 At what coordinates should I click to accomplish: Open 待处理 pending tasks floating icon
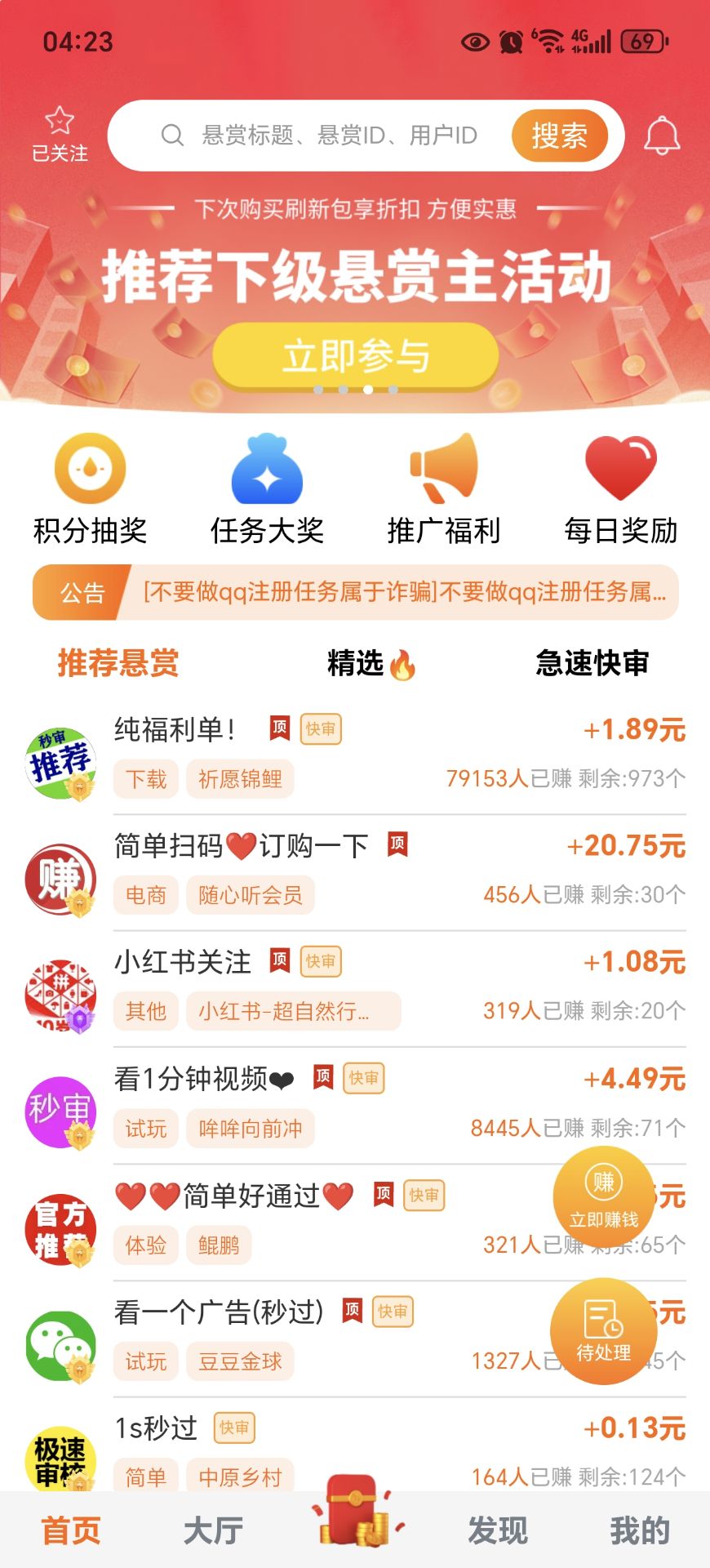coord(604,1331)
